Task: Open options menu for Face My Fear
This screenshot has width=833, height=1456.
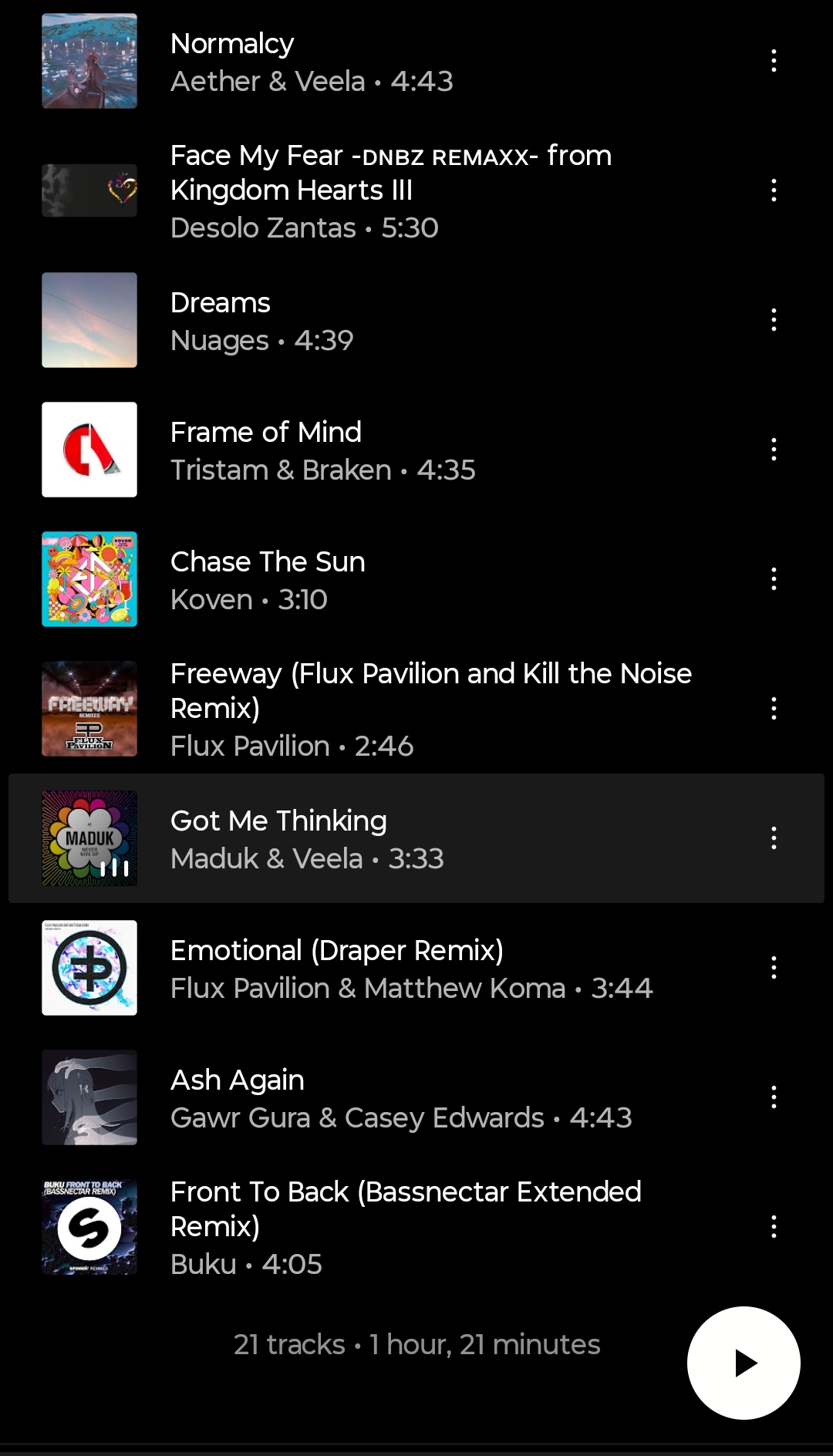Action: (774, 190)
